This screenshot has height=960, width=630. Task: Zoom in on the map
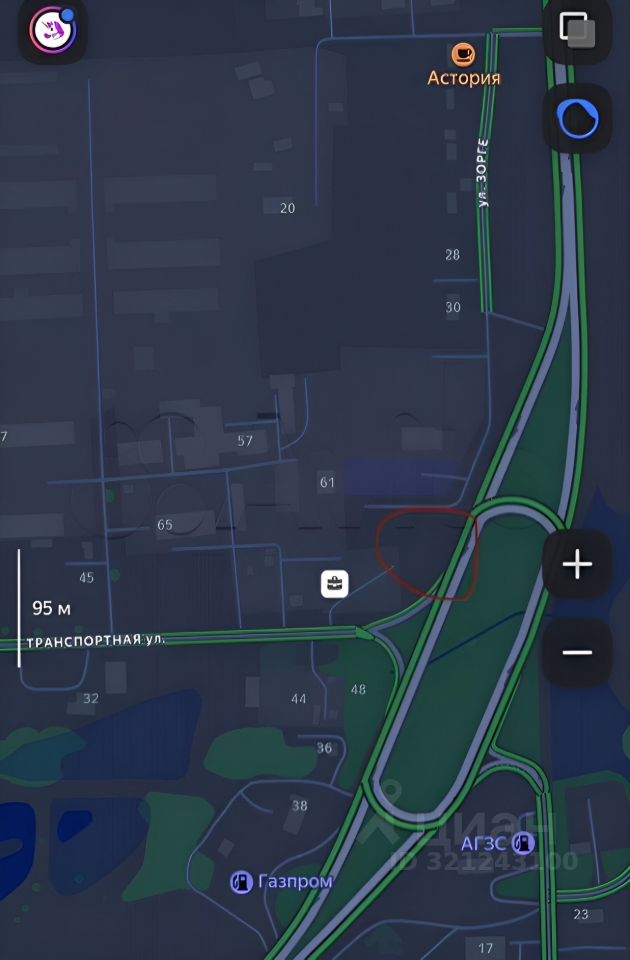pyautogui.click(x=577, y=565)
